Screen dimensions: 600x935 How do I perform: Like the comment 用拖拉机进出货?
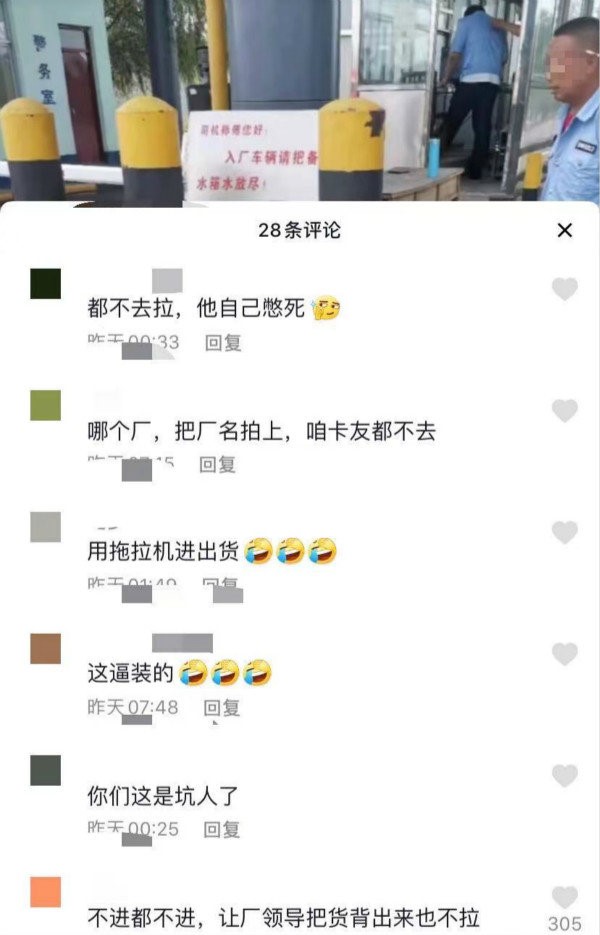565,533
